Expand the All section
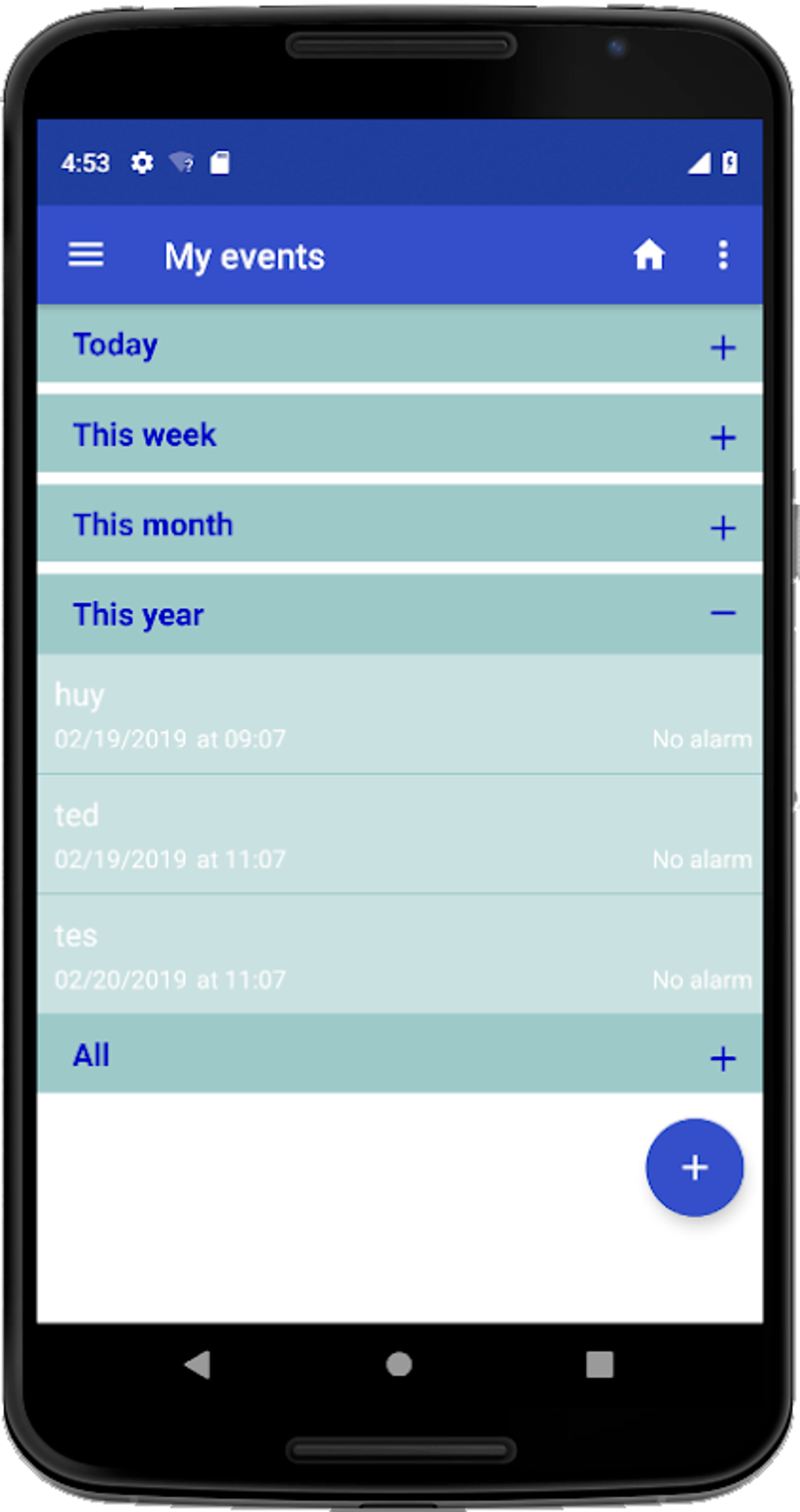Image resolution: width=800 pixels, height=1512 pixels. [722, 1059]
